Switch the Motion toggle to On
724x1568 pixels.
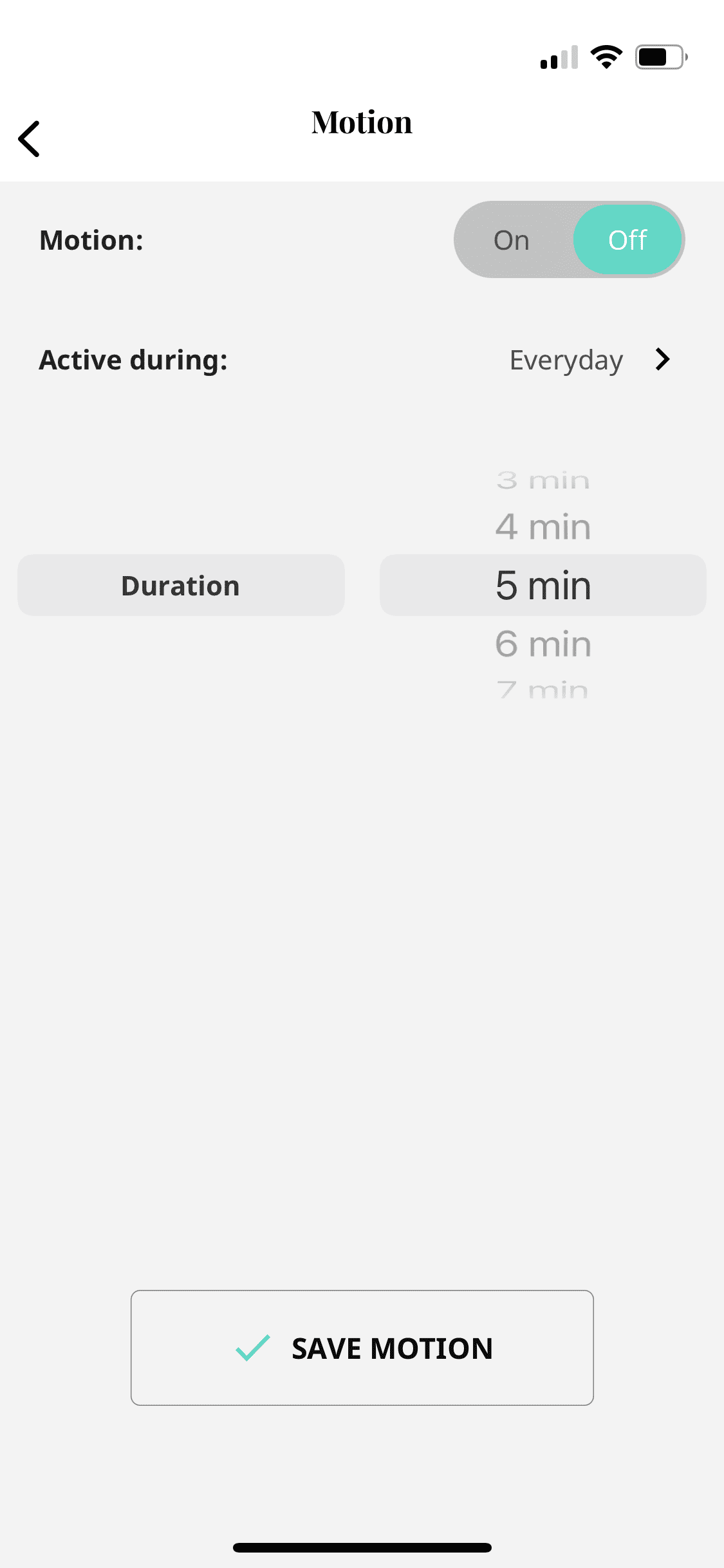coord(512,240)
